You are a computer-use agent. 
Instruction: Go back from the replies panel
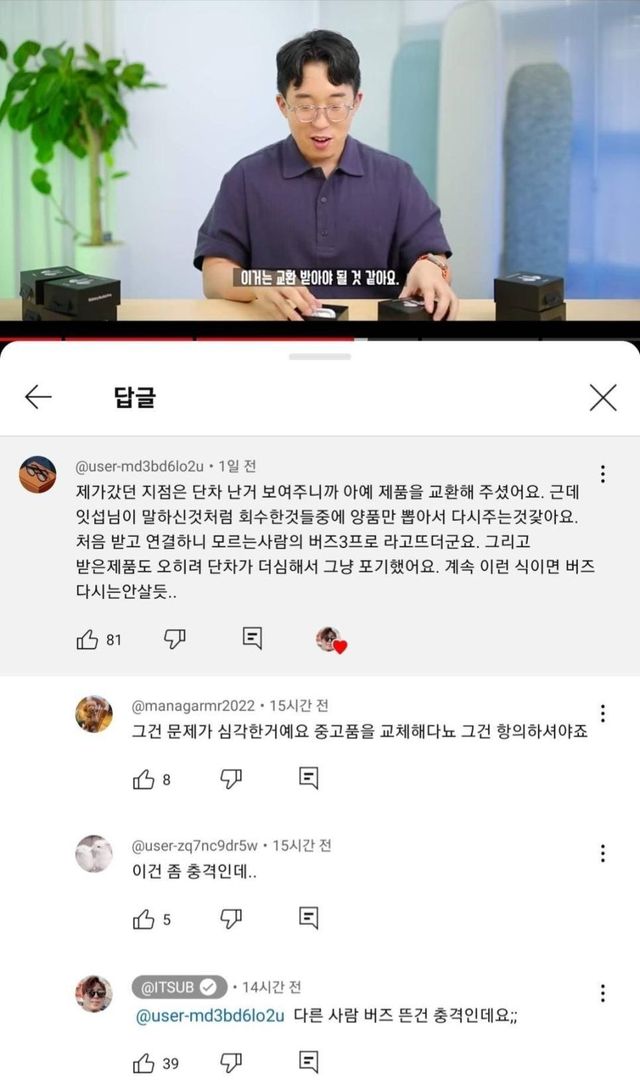(x=38, y=397)
